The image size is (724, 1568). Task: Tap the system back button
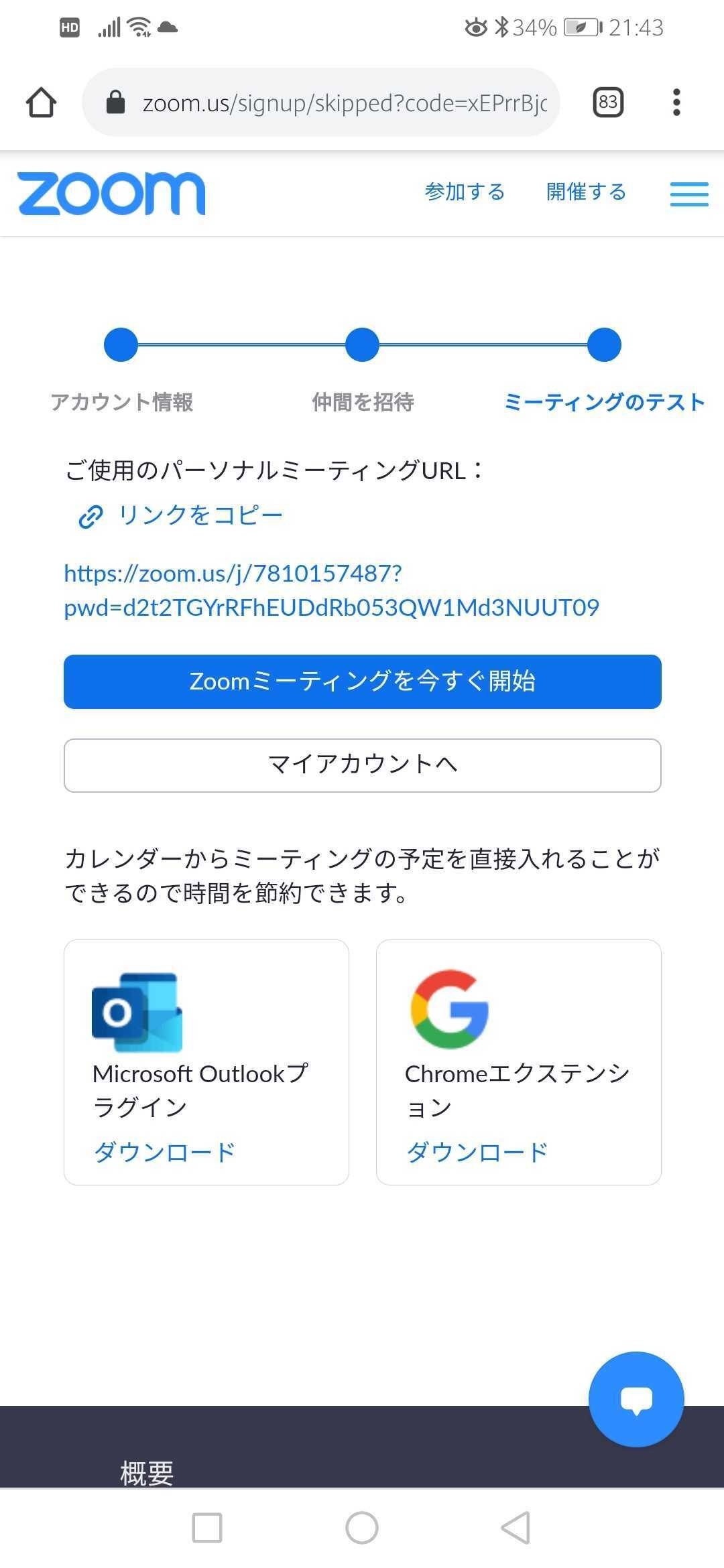(516, 1528)
